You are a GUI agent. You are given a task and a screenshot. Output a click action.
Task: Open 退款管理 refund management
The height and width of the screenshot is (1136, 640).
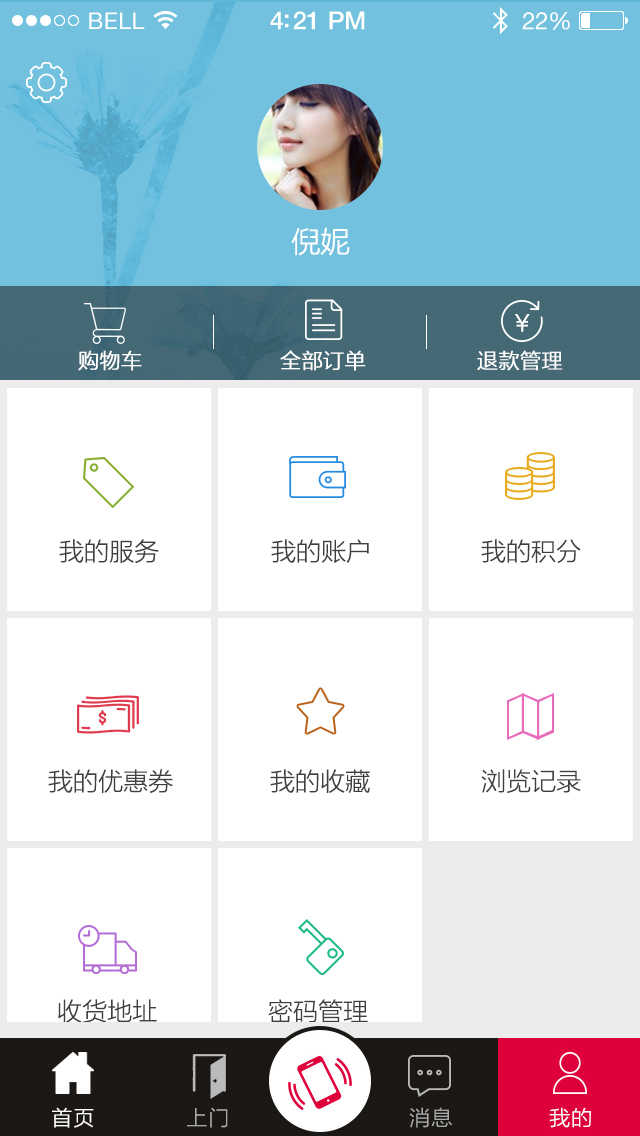520,335
